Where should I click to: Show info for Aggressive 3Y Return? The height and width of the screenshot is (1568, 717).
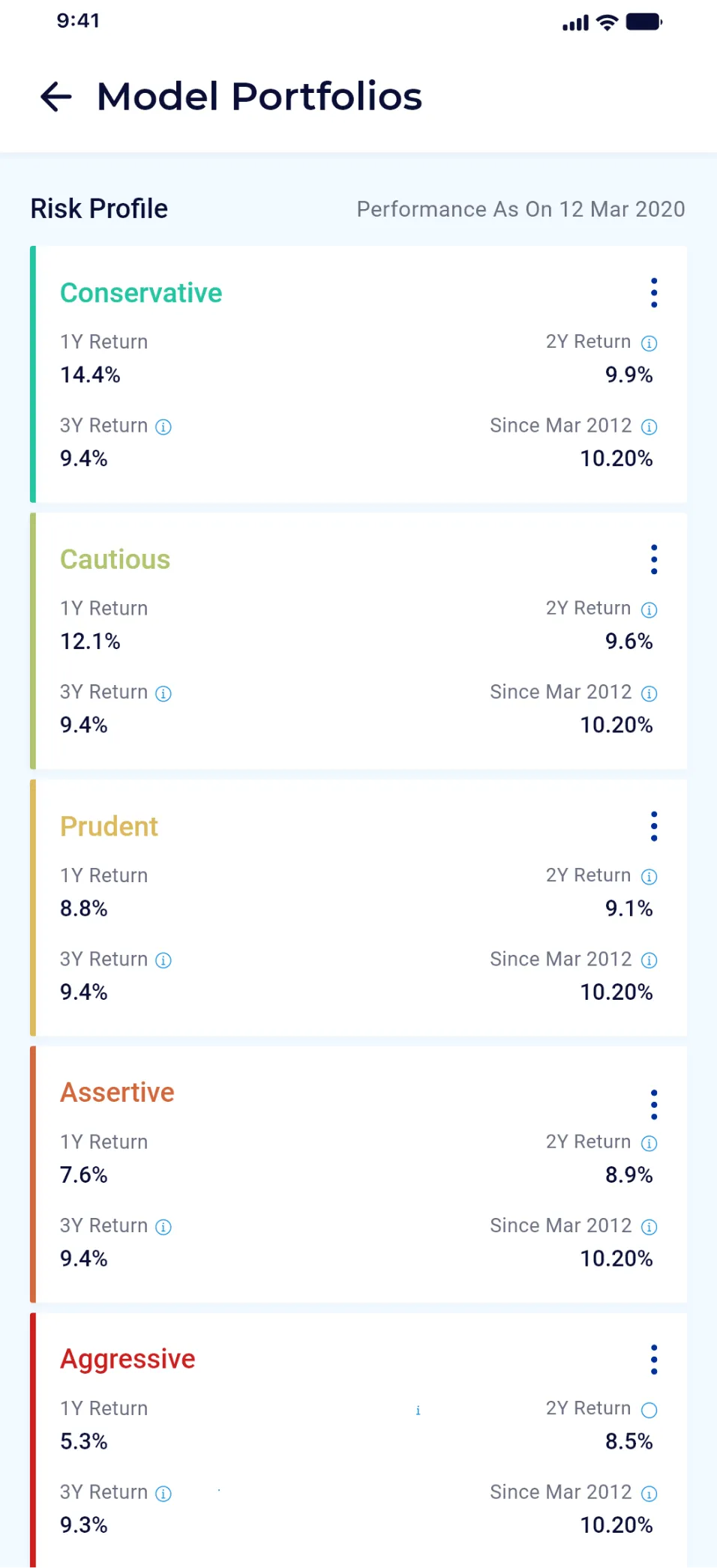[x=163, y=1494]
